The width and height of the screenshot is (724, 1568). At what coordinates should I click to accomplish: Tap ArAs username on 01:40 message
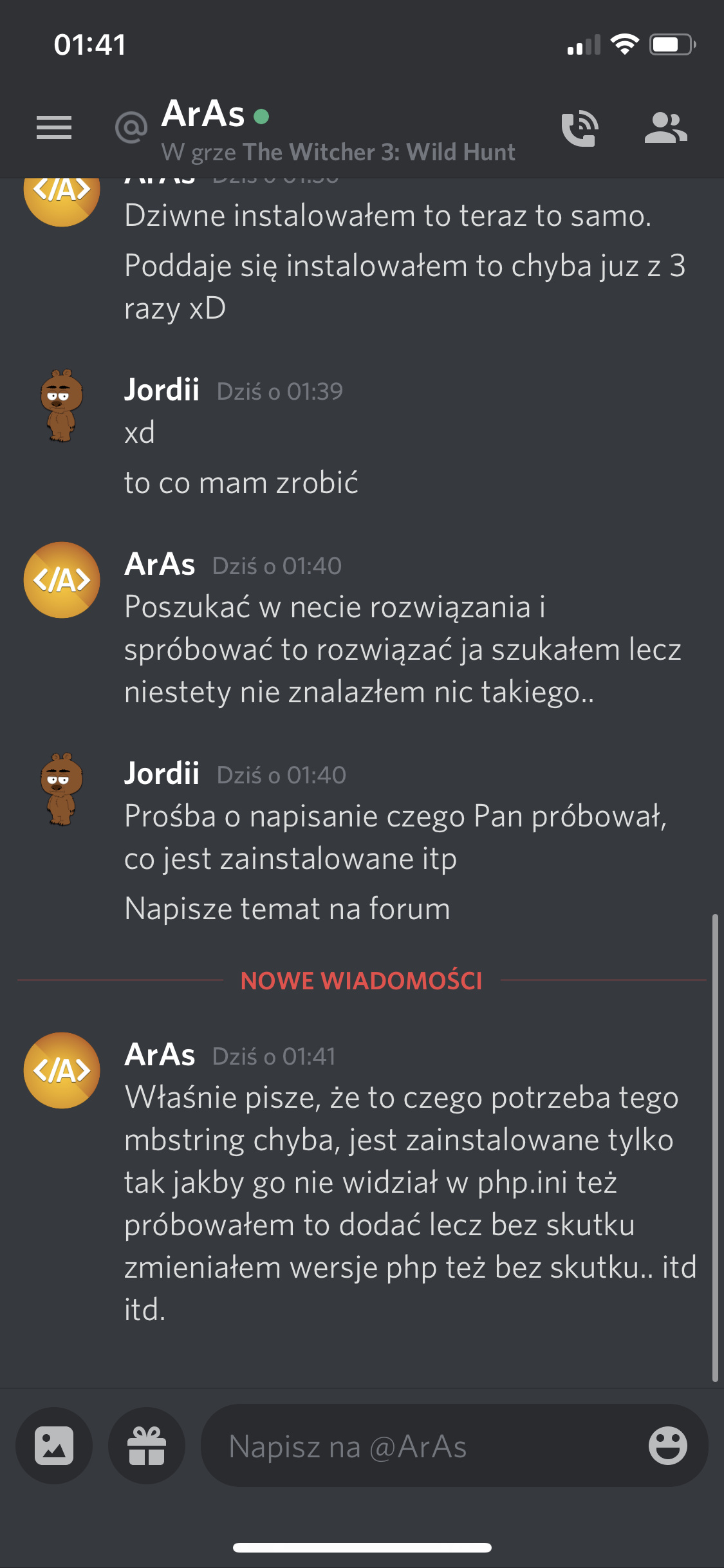click(160, 565)
